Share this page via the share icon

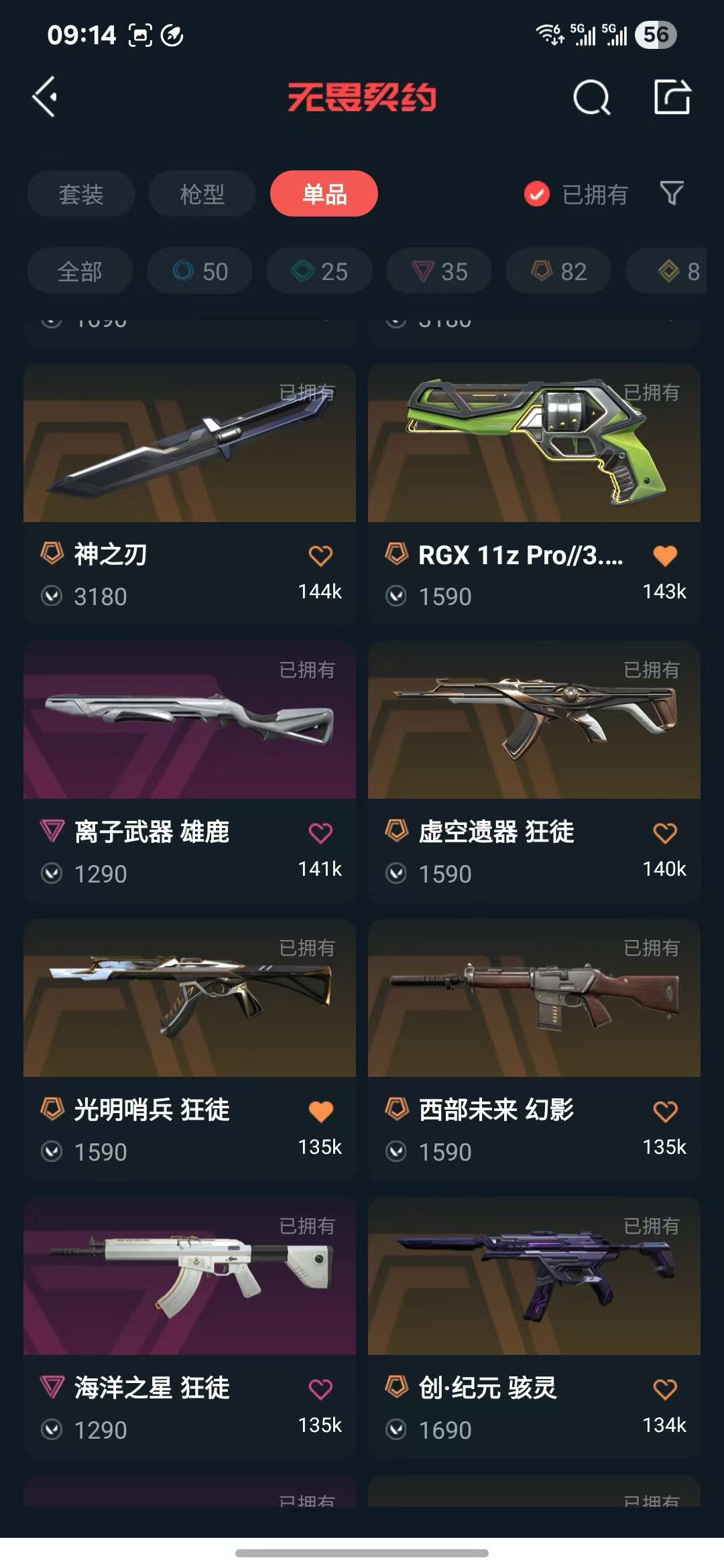[672, 97]
